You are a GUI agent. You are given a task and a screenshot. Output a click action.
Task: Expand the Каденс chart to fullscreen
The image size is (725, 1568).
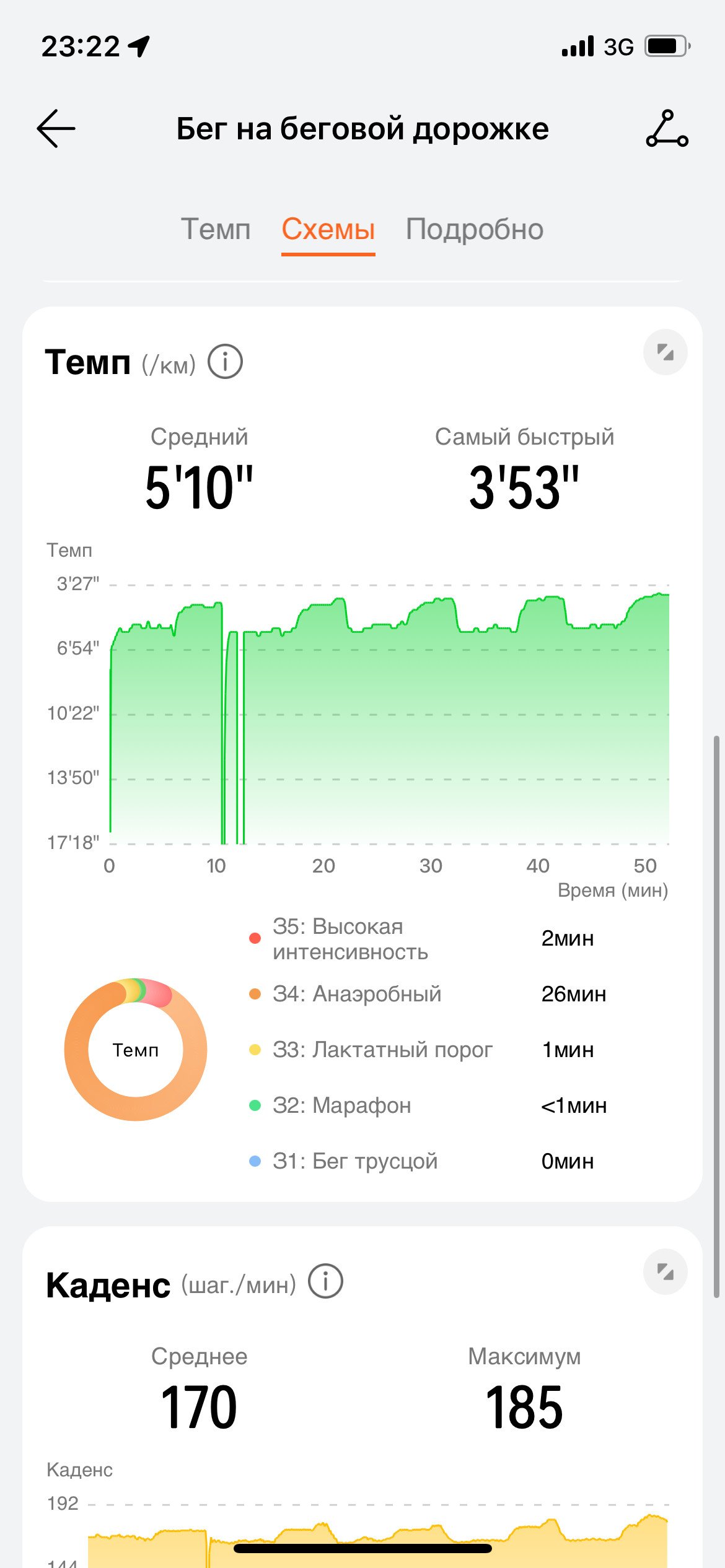pos(666,1272)
